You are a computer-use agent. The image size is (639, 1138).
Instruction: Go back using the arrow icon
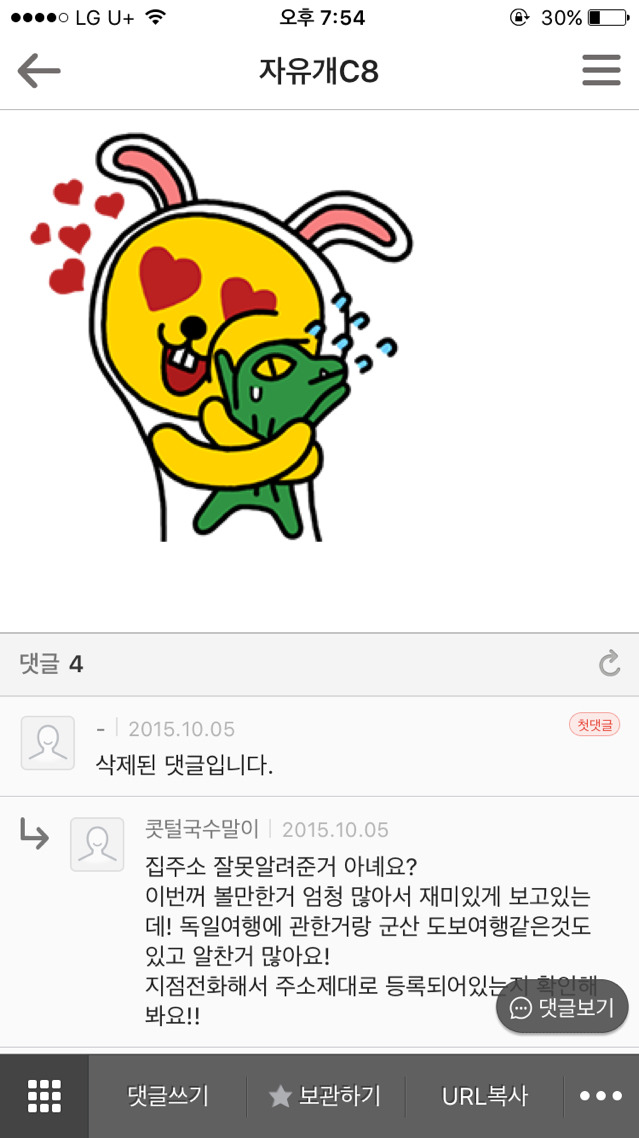pos(39,71)
